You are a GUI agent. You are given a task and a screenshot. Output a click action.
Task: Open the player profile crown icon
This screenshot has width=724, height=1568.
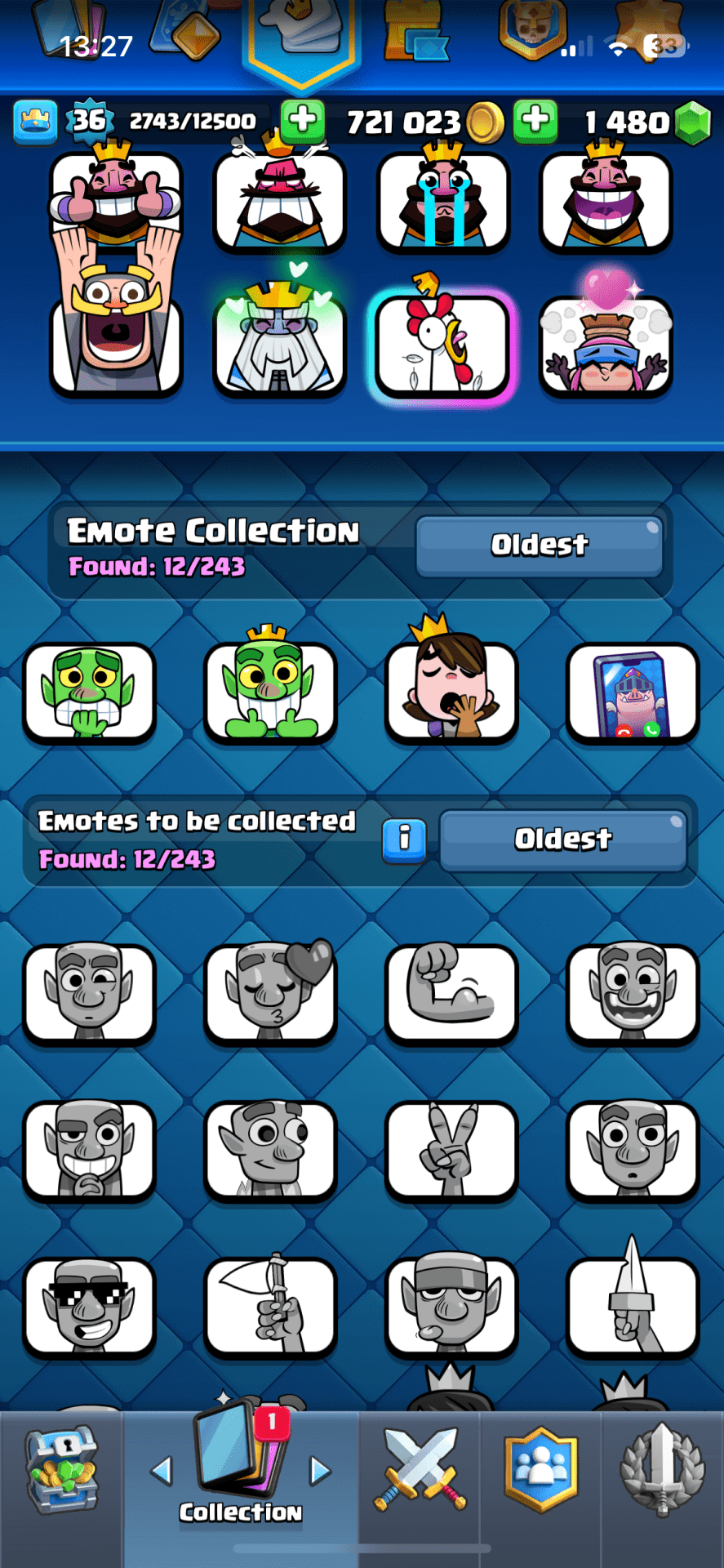pos(35,121)
